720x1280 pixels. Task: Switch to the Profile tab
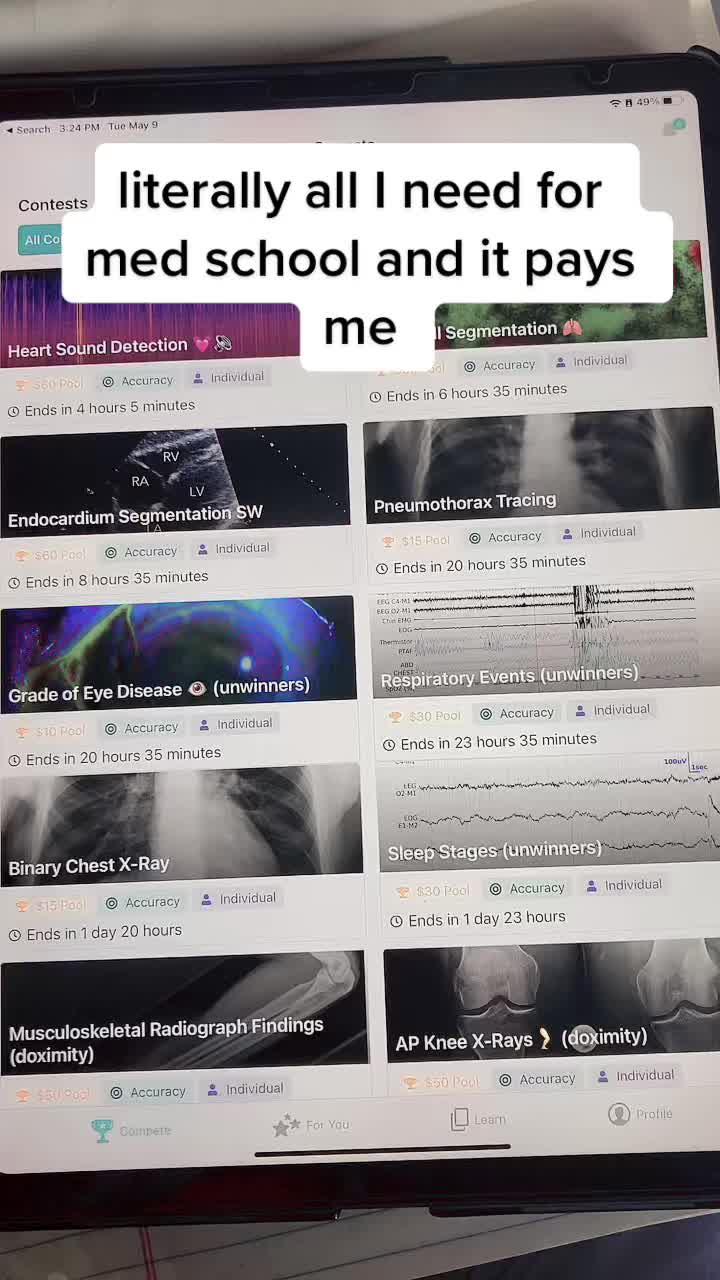point(640,1114)
